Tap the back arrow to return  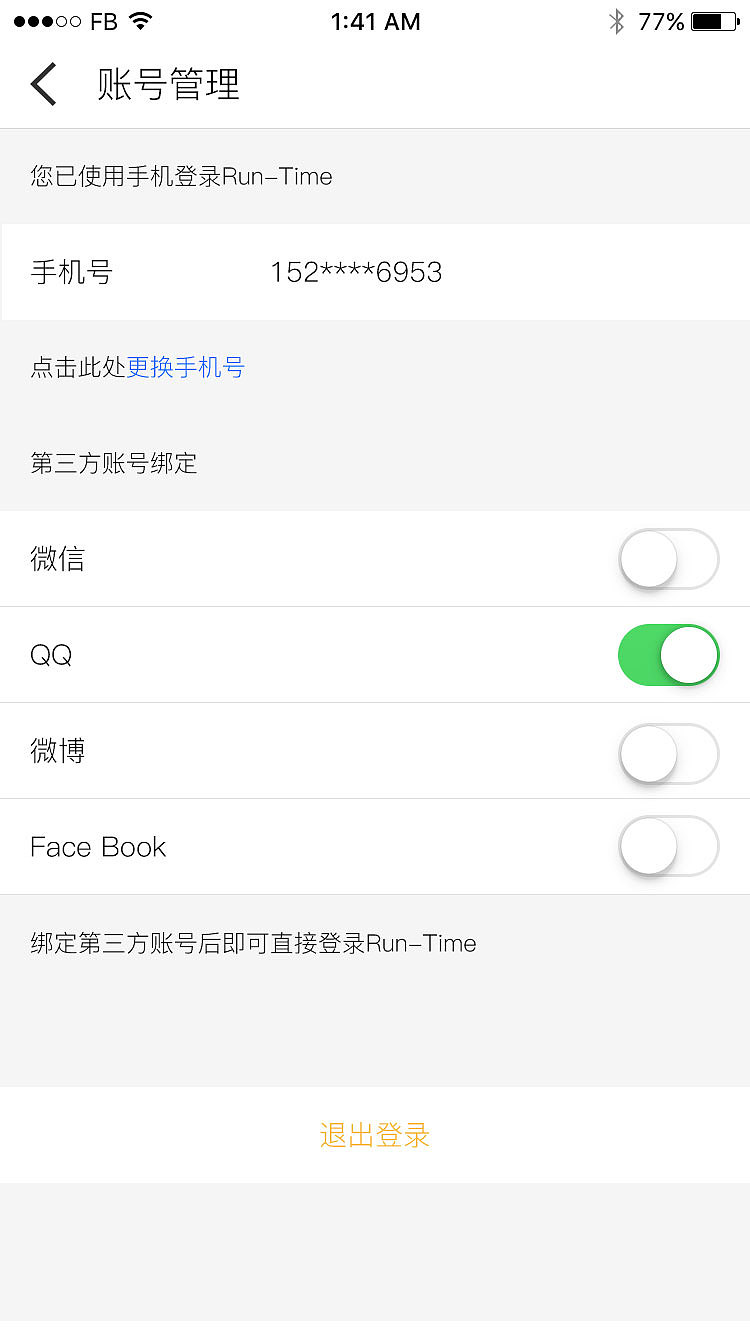pyautogui.click(x=44, y=84)
